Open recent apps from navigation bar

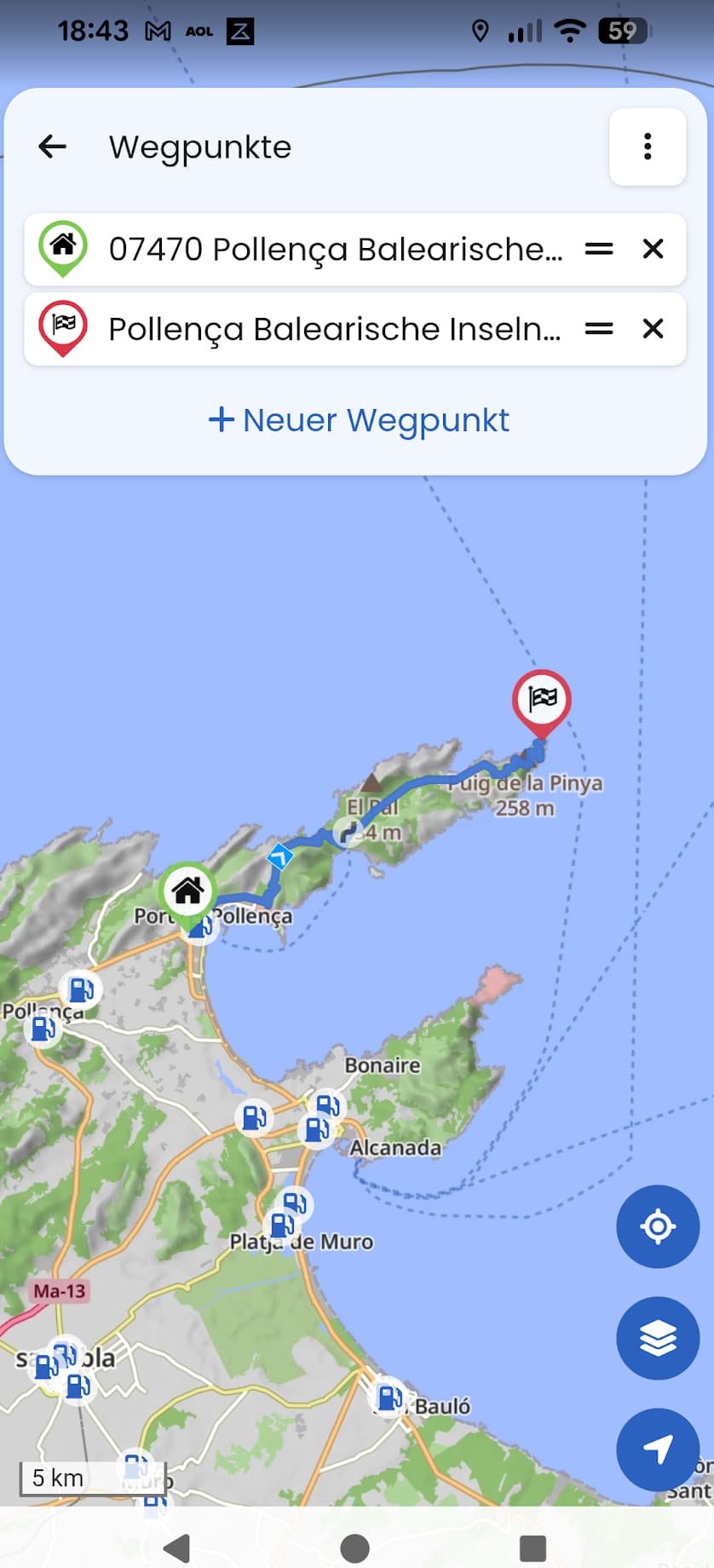click(533, 1548)
